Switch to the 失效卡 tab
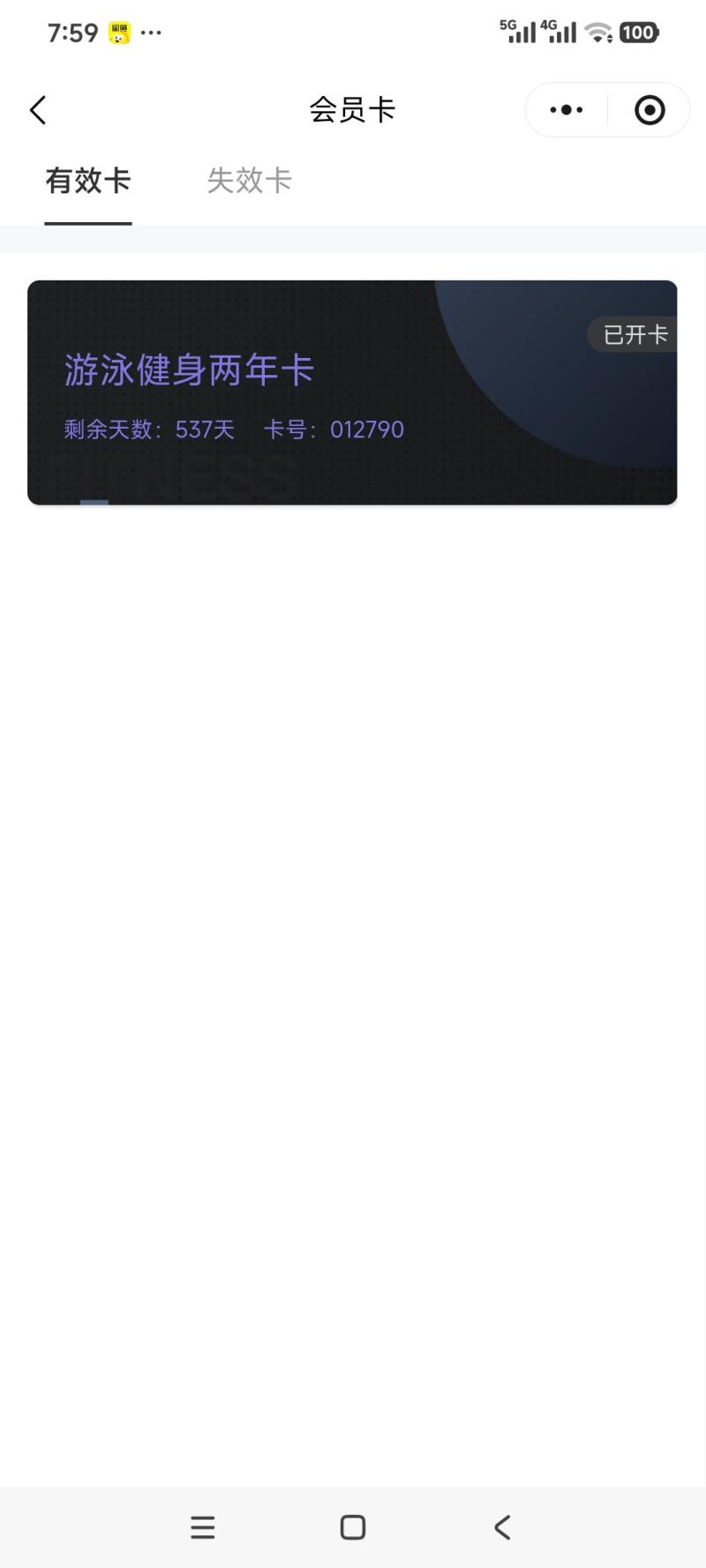The height and width of the screenshot is (1568, 706). point(249,181)
